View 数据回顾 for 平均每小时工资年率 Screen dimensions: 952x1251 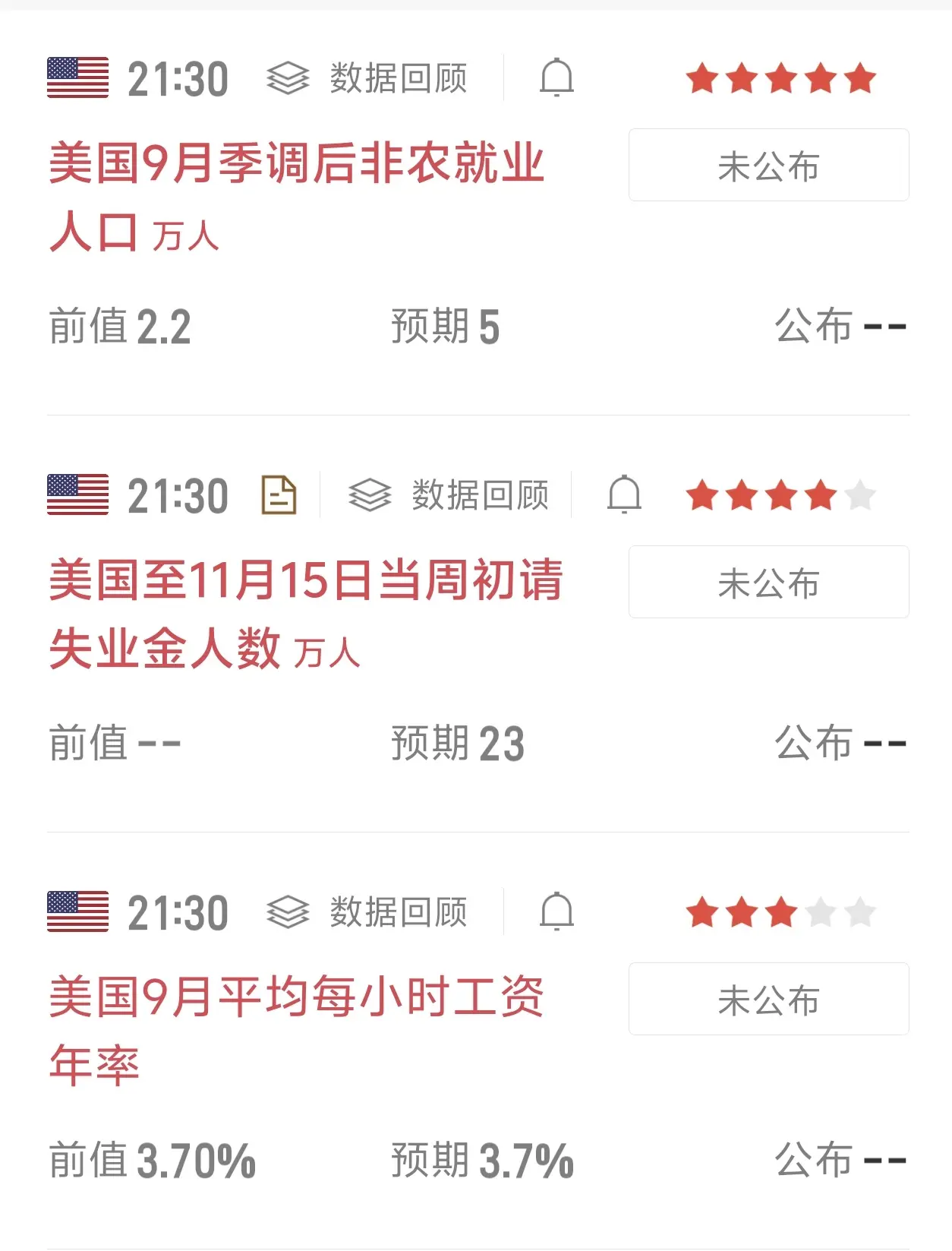click(367, 912)
